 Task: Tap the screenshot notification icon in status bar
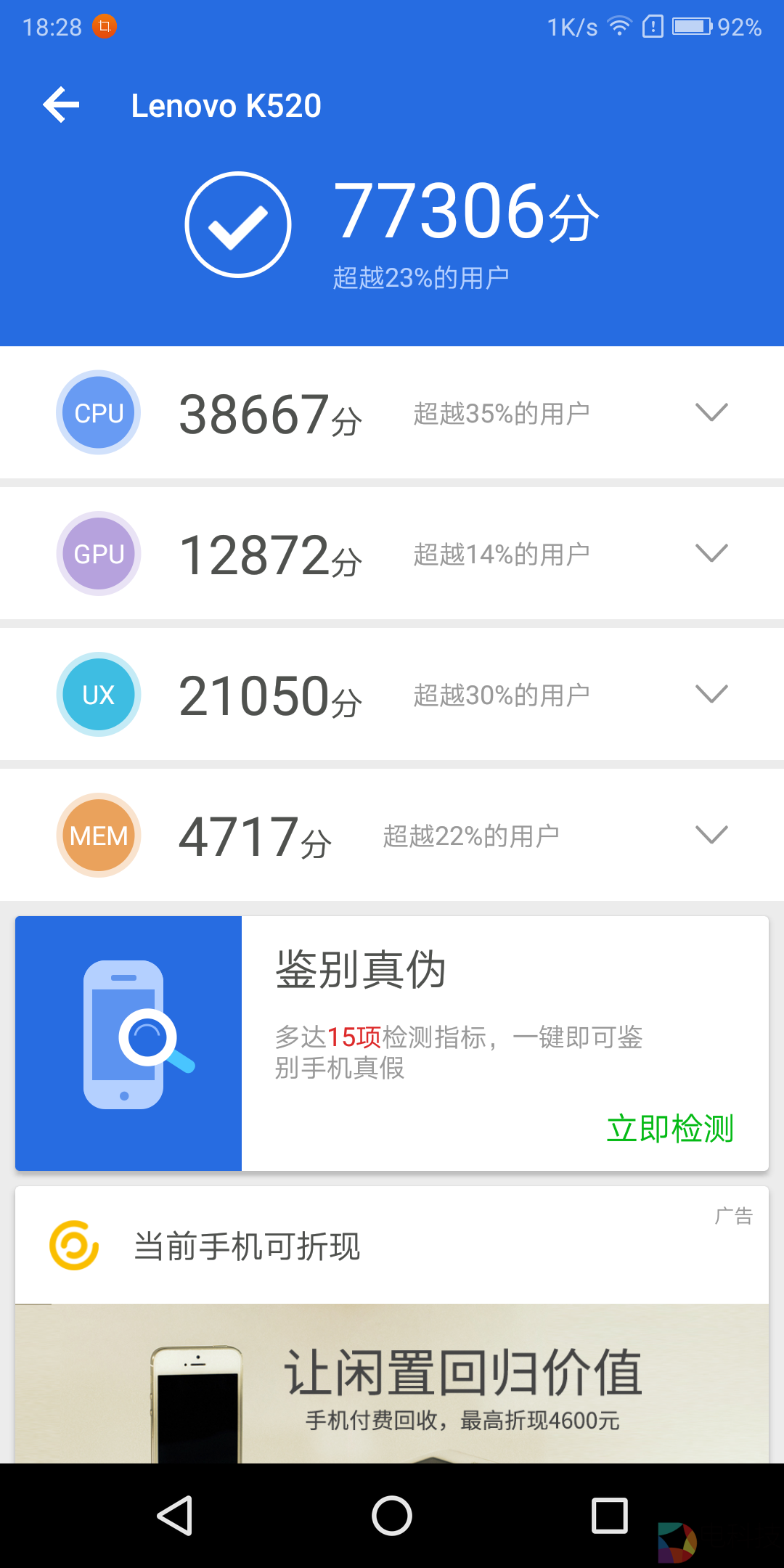[104, 26]
